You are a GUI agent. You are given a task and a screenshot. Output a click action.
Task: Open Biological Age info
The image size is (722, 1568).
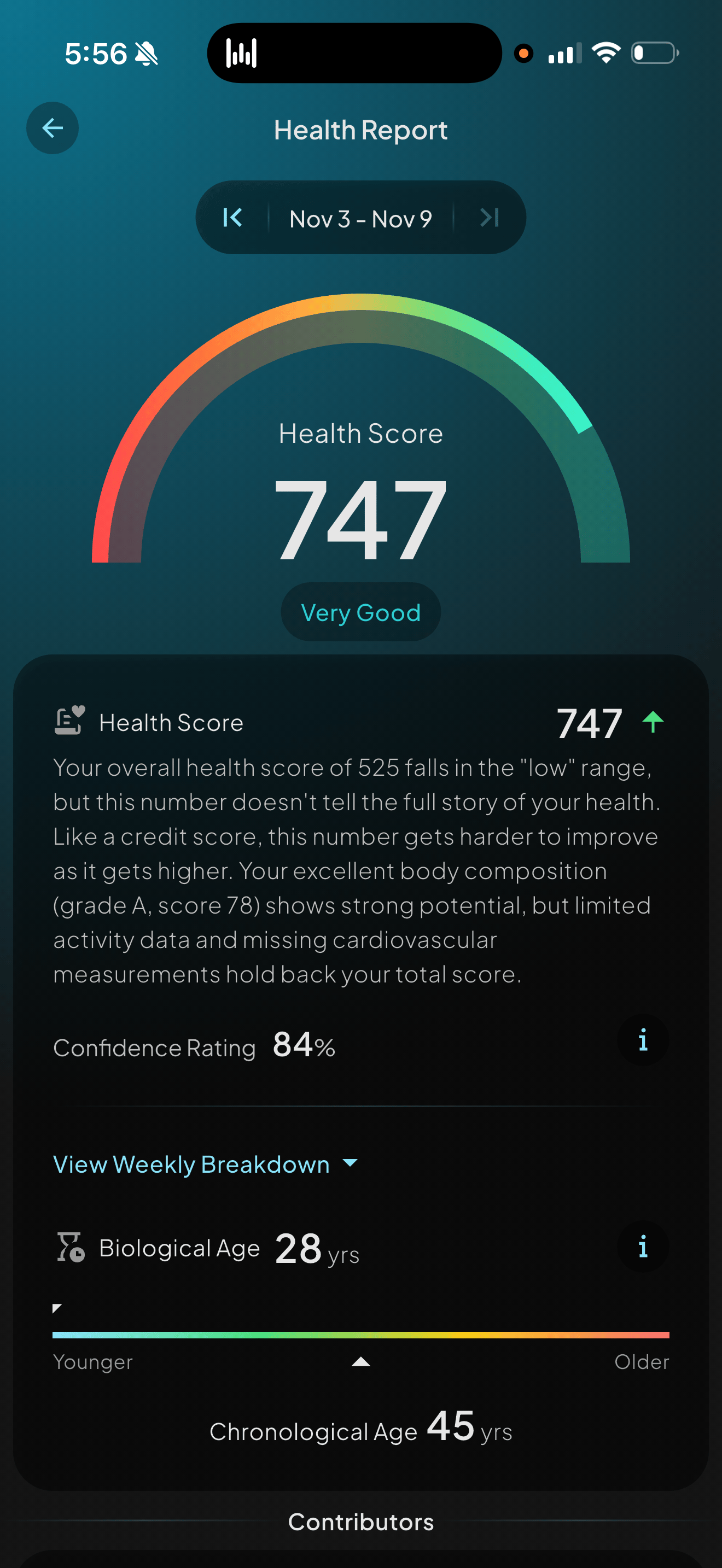click(642, 1247)
